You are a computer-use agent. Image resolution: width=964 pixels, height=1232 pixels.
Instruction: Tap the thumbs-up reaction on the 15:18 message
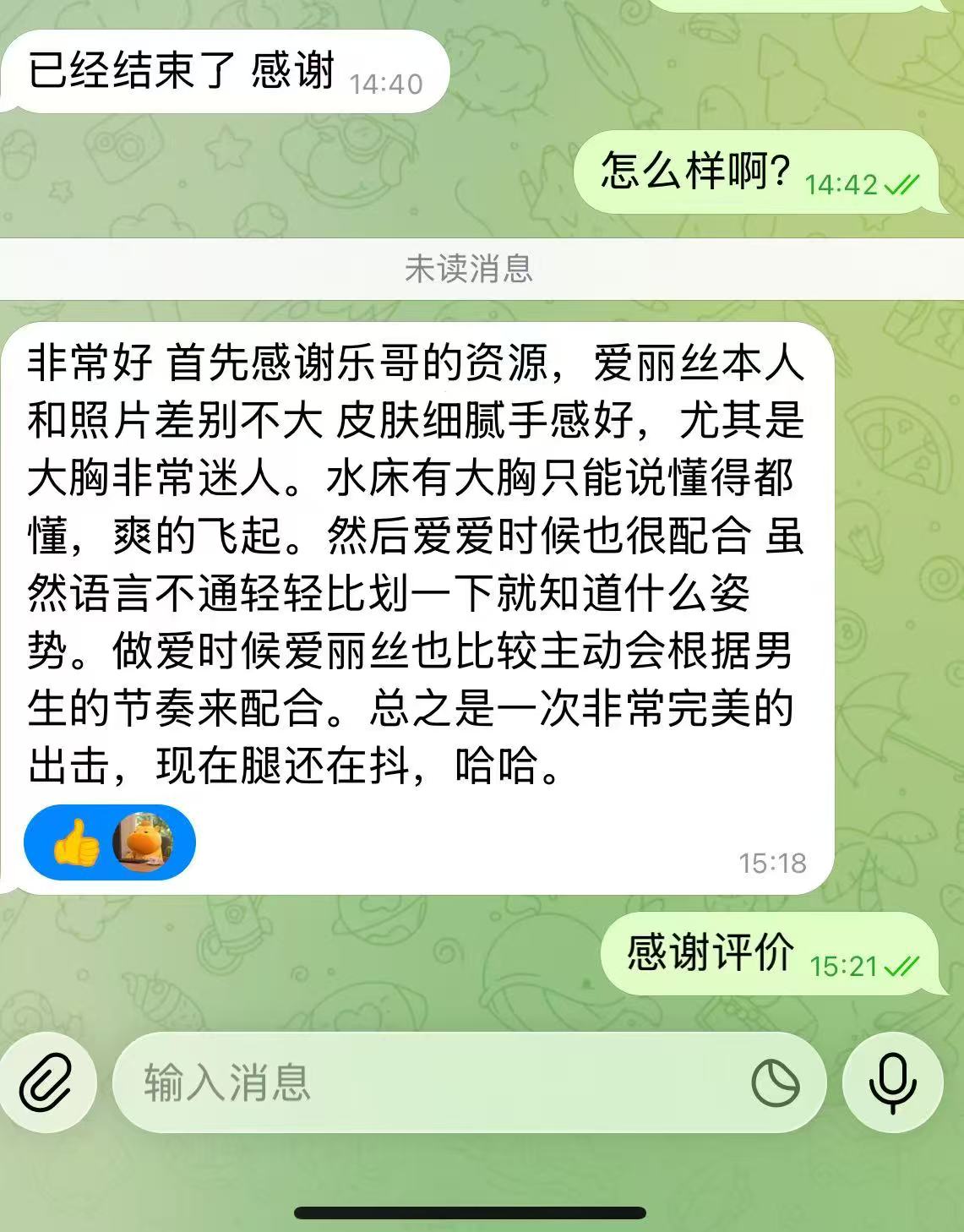coord(77,842)
